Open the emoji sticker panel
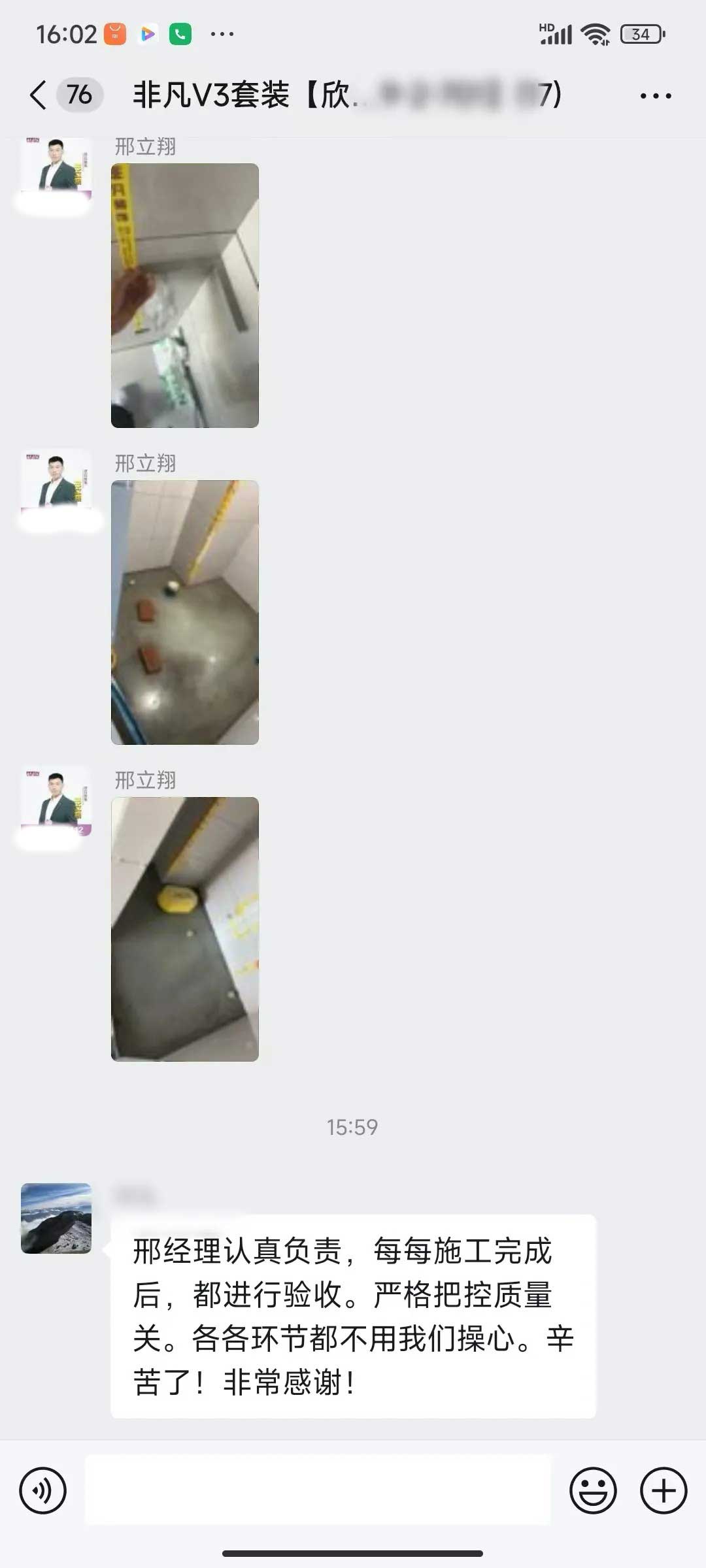The image size is (706, 1568). tap(593, 1490)
